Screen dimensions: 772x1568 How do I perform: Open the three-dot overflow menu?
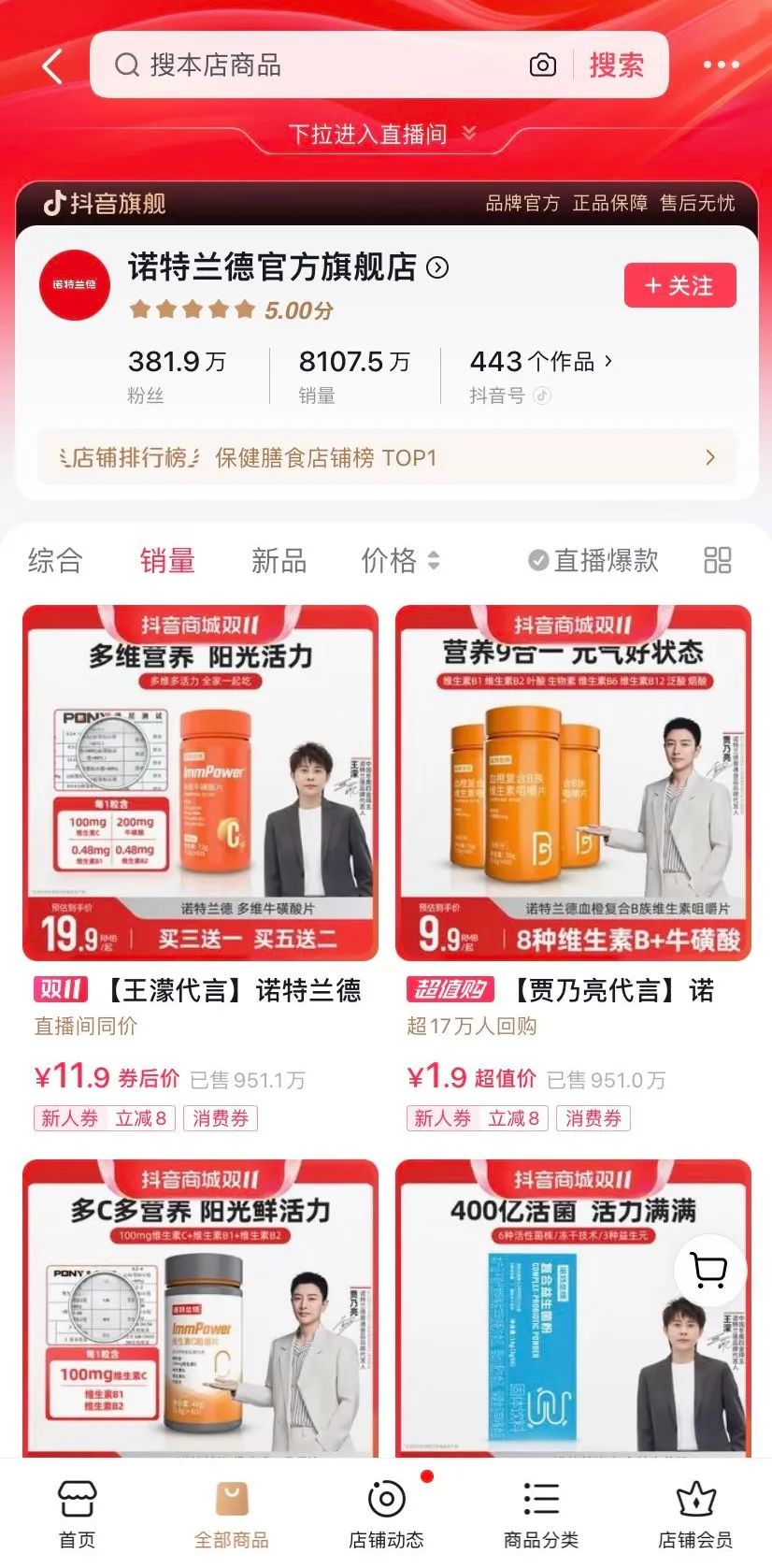coord(721,65)
